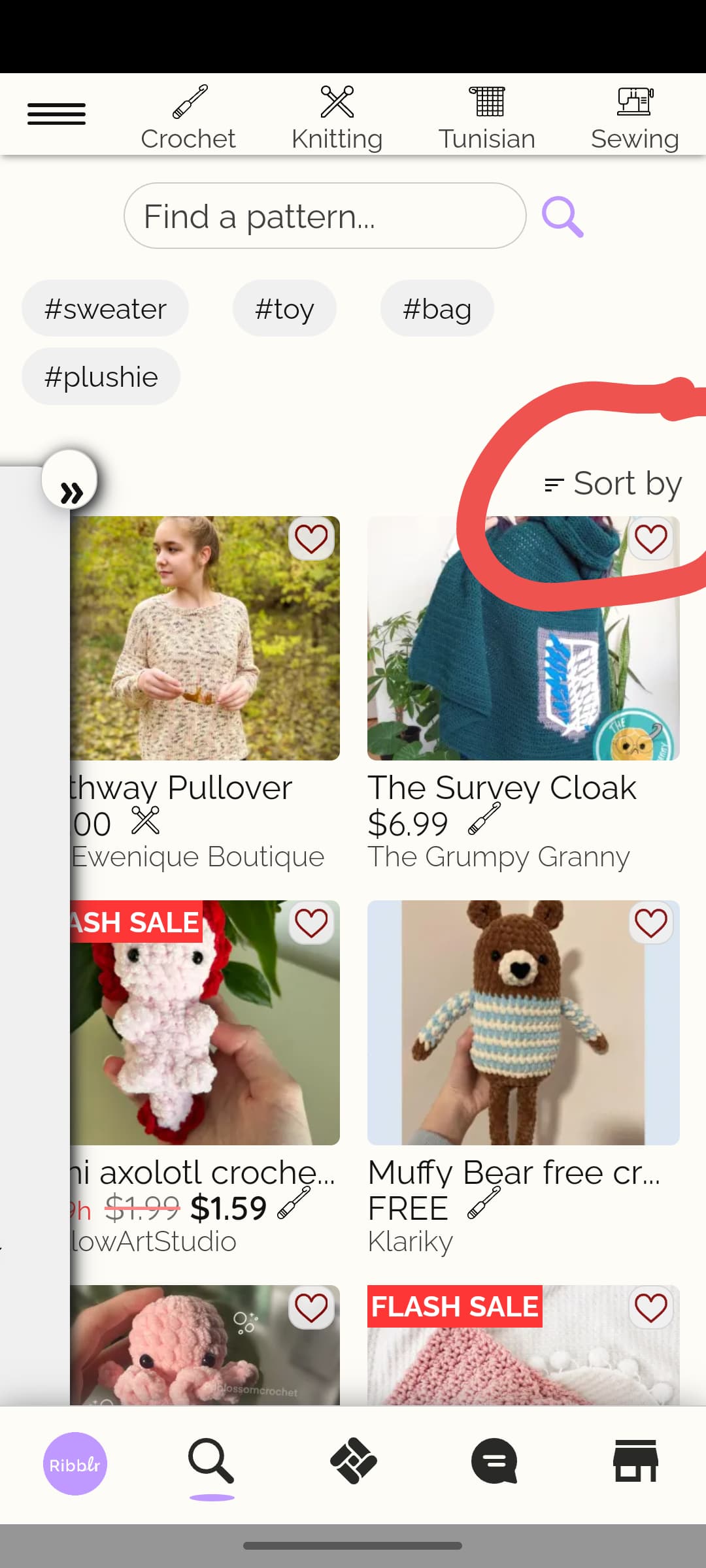Switch to the Knitting category

tap(337, 118)
